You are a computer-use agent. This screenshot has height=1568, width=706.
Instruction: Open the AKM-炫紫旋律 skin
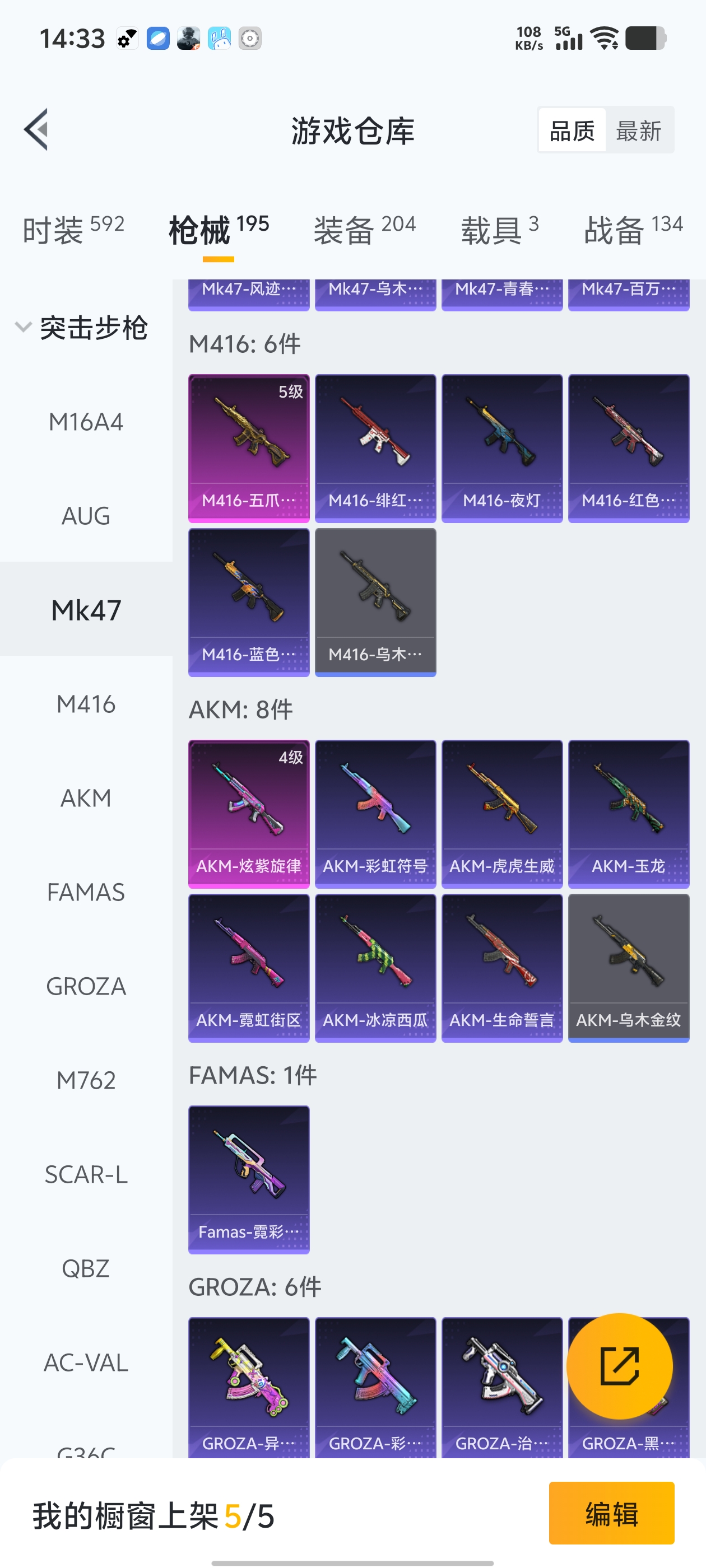(249, 814)
